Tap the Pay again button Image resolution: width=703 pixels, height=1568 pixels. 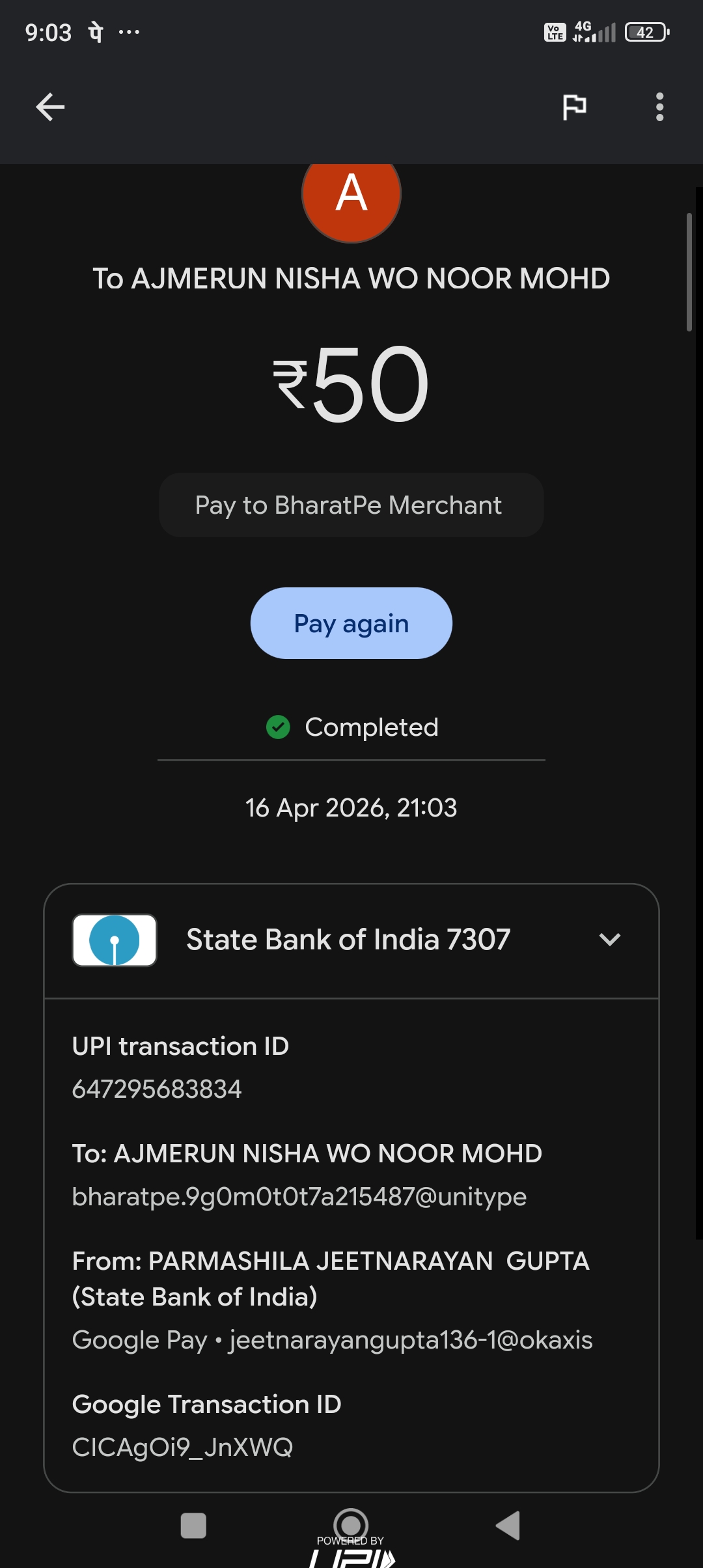click(x=351, y=623)
